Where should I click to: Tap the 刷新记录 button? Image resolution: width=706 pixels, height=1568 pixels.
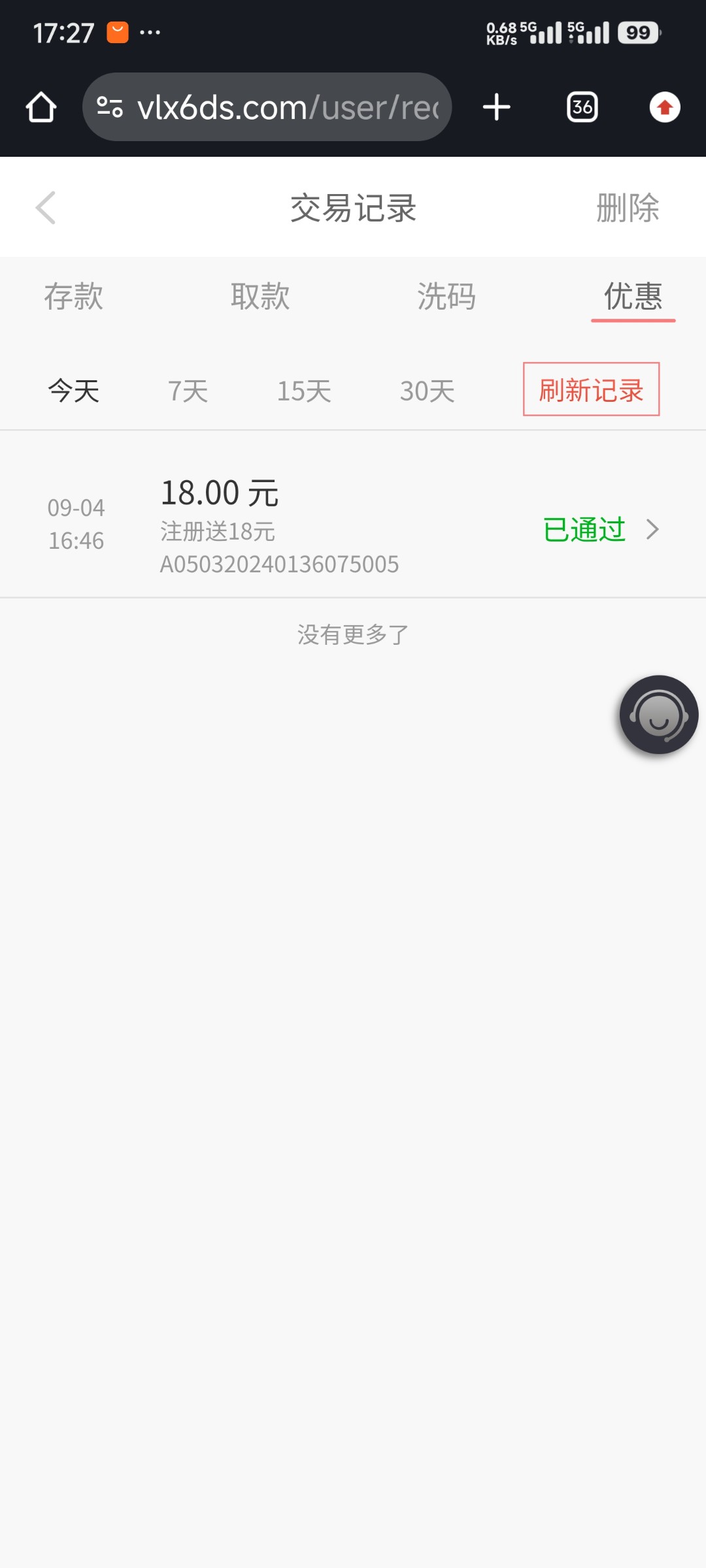point(591,389)
